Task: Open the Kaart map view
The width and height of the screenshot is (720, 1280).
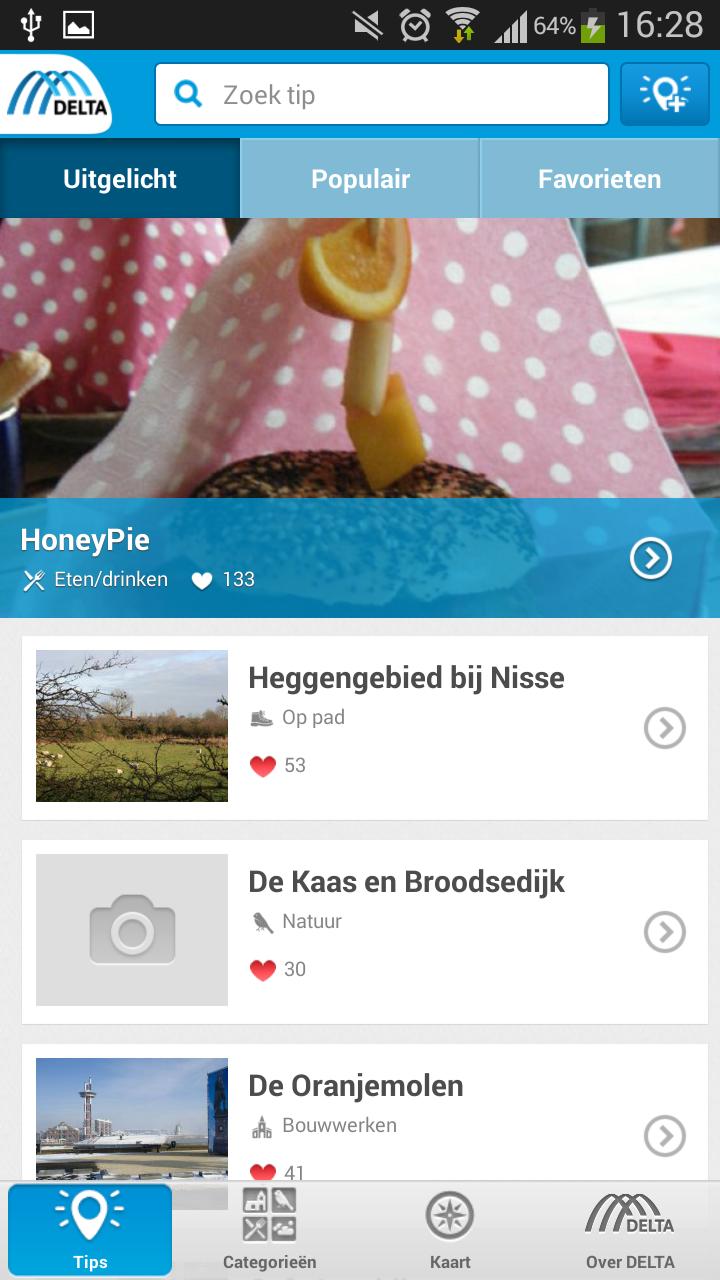Action: click(450, 1230)
